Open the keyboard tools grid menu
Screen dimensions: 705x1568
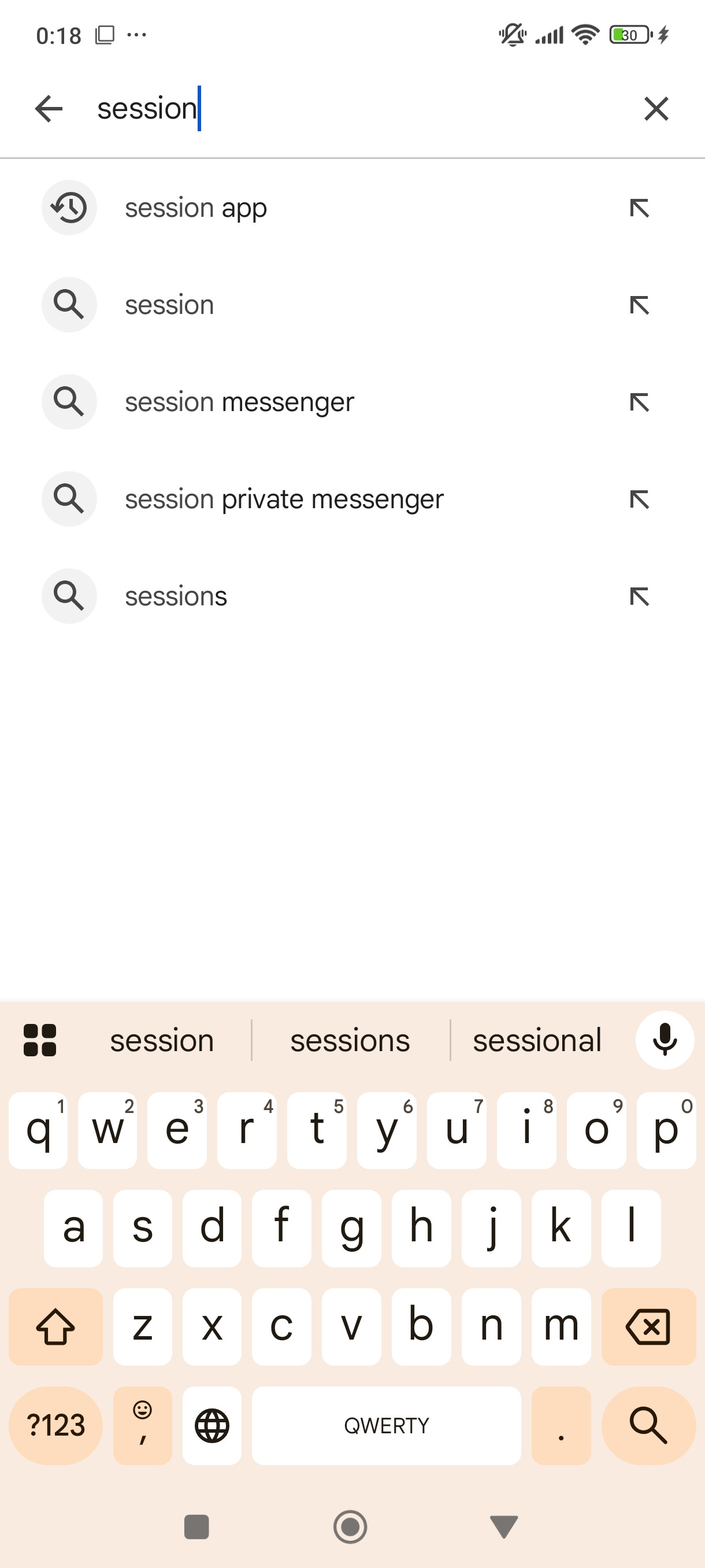click(x=39, y=1040)
